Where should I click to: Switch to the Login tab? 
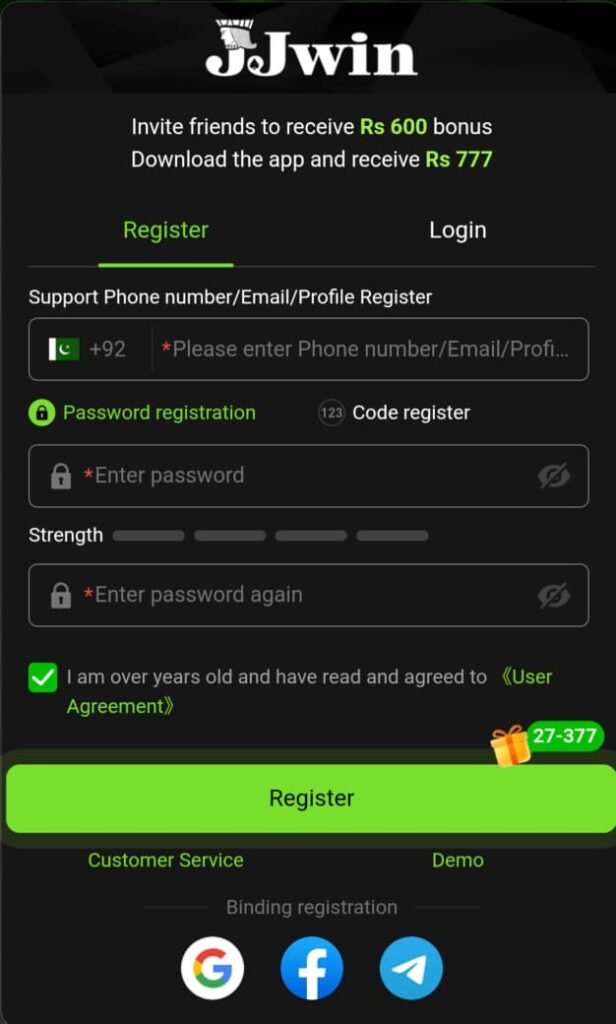click(x=457, y=230)
